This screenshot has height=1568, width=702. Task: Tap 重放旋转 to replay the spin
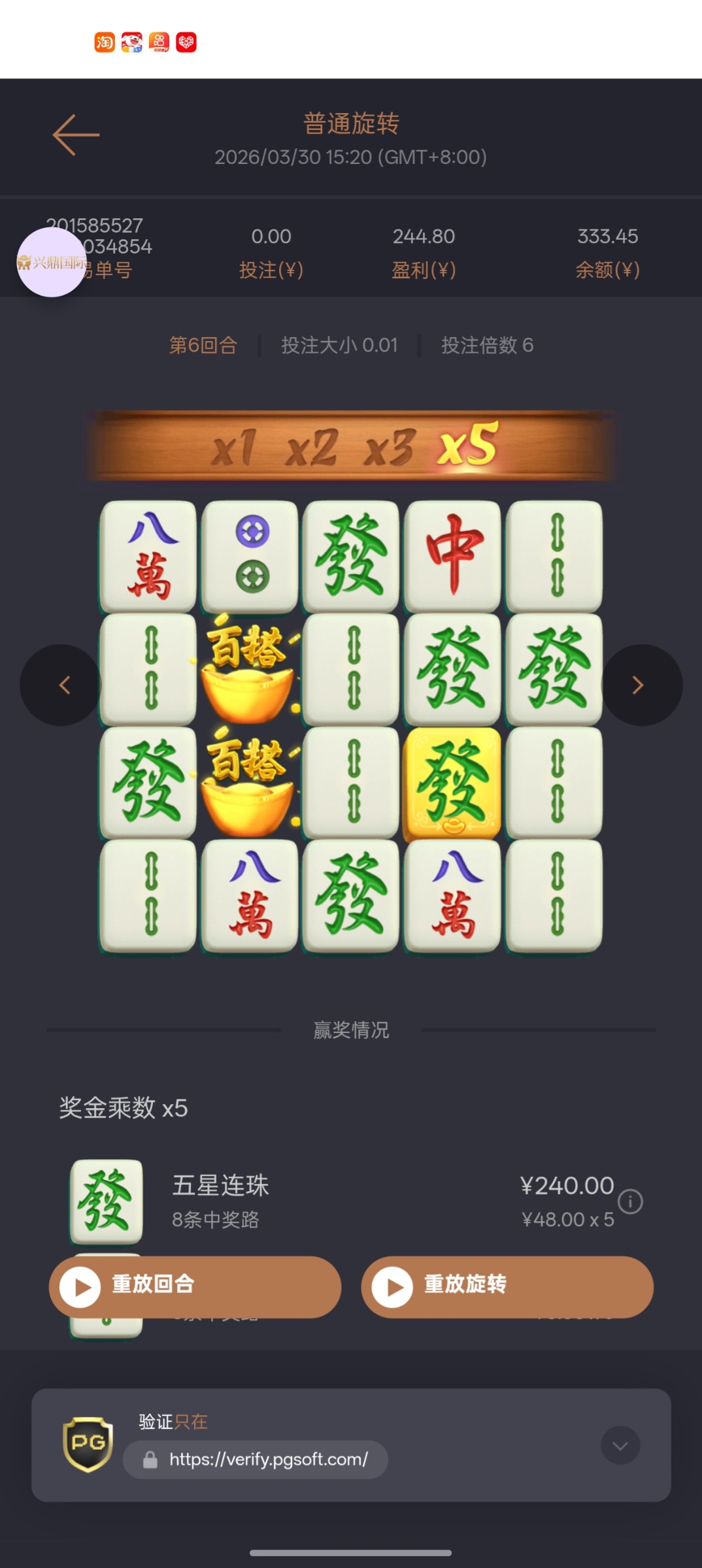[x=507, y=1286]
